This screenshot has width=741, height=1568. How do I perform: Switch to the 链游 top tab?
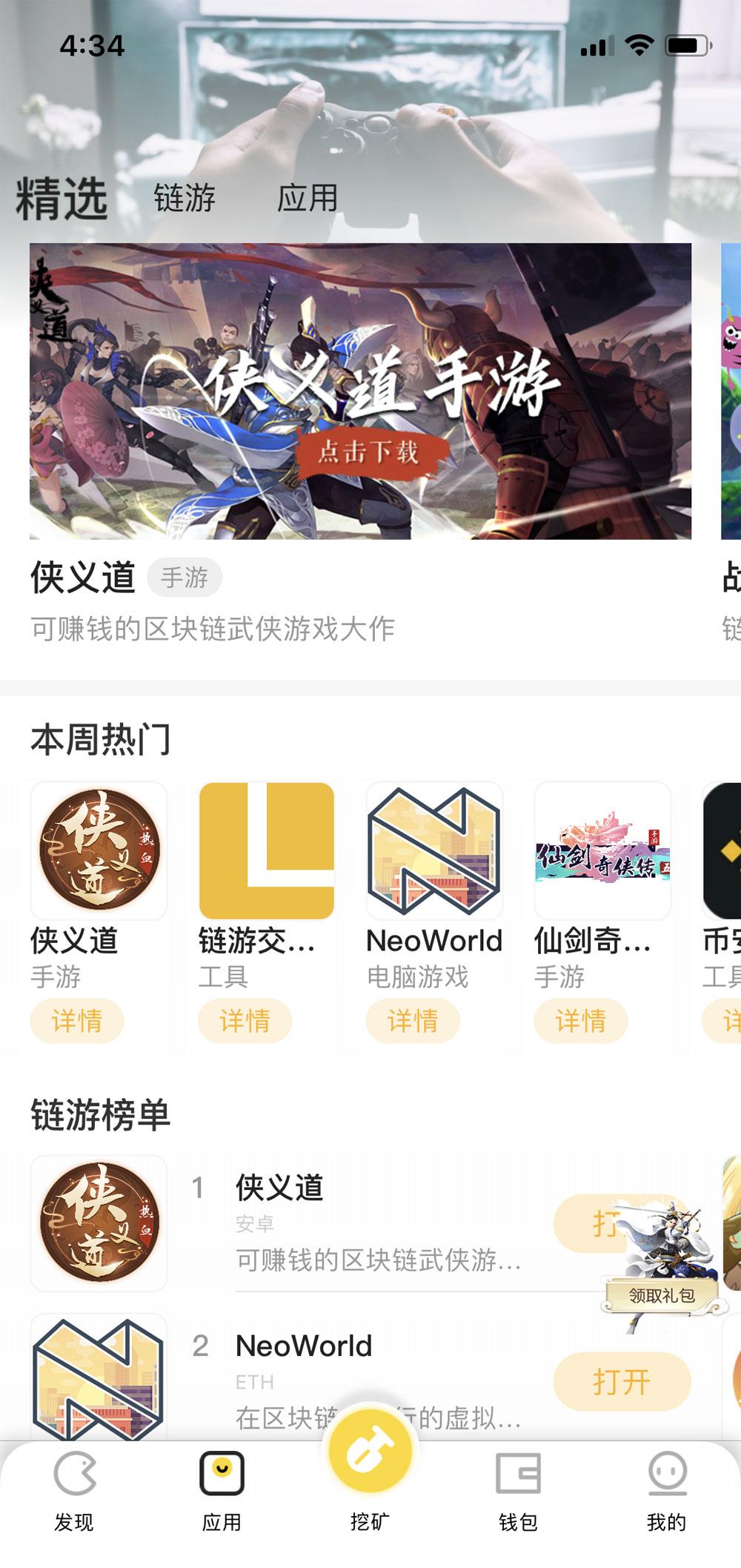[185, 198]
